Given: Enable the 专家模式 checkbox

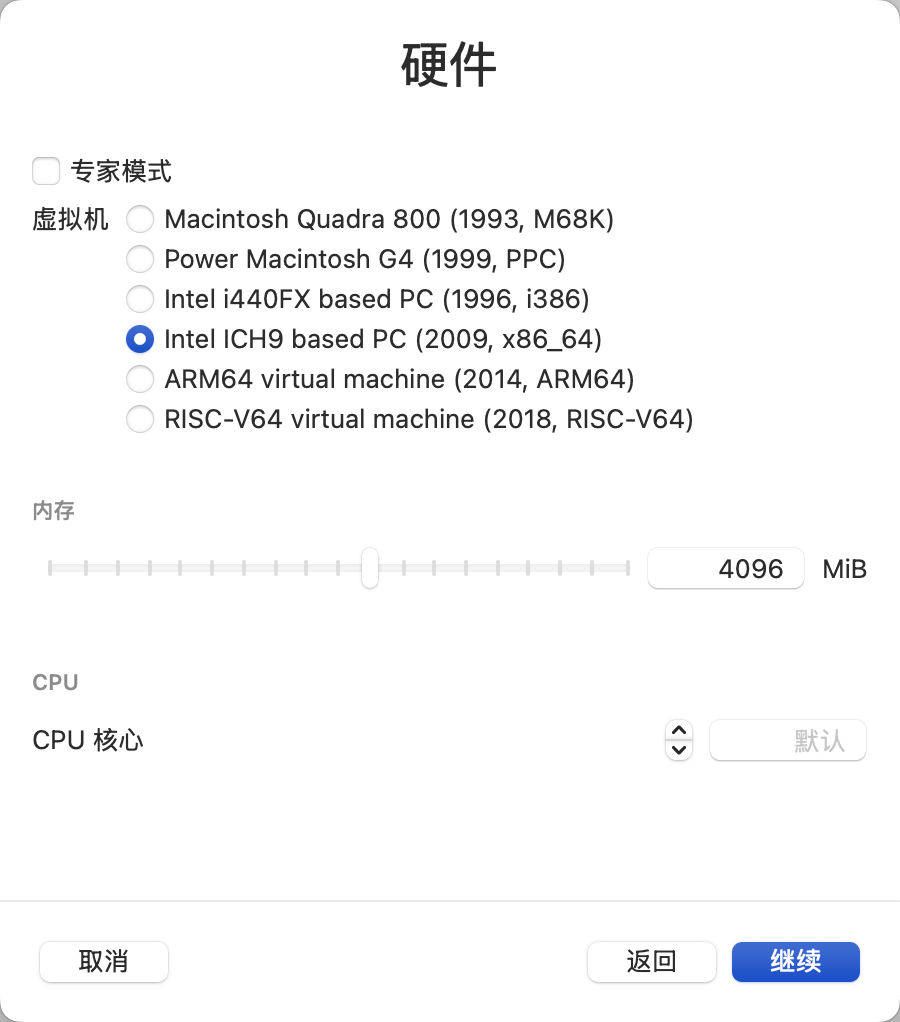Looking at the screenshot, I should 47,171.
